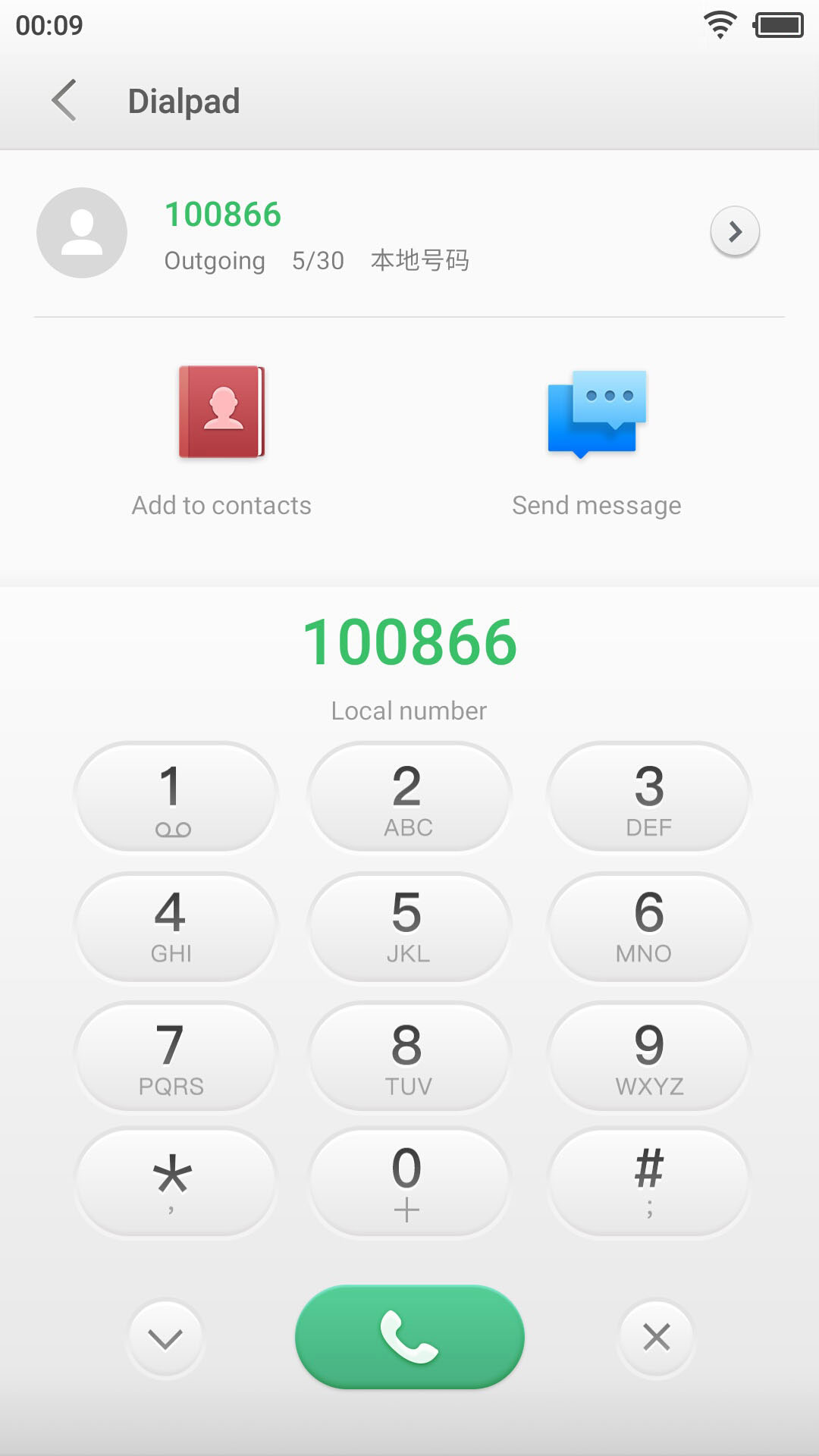Open details arrow for call to 100866
This screenshot has width=819, height=1456.
[x=734, y=231]
